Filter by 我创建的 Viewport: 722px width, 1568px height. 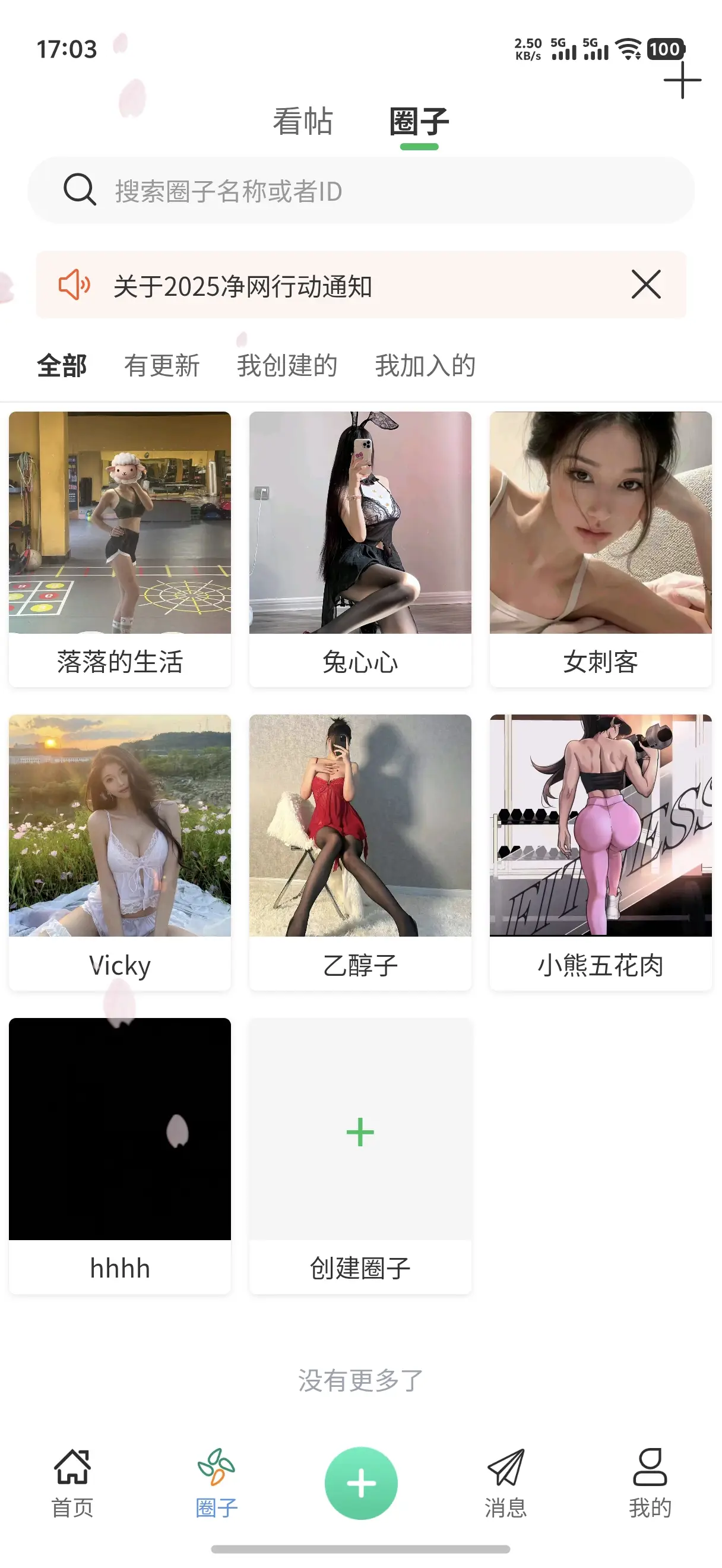pyautogui.click(x=287, y=366)
